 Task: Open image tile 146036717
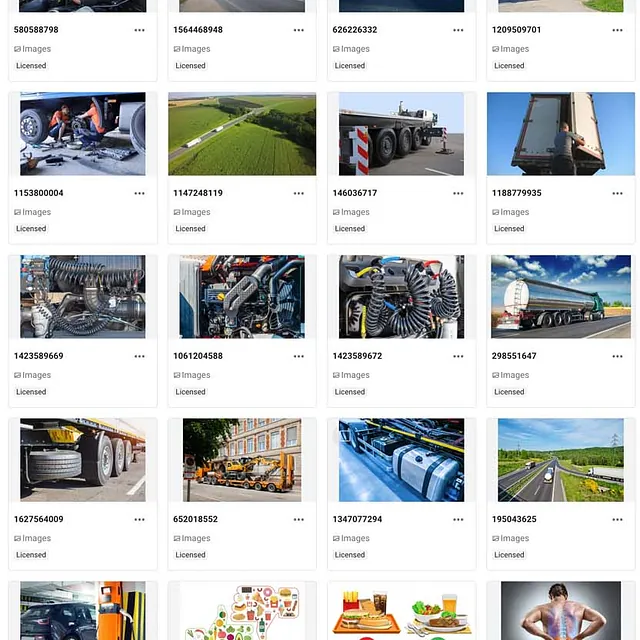point(401,134)
